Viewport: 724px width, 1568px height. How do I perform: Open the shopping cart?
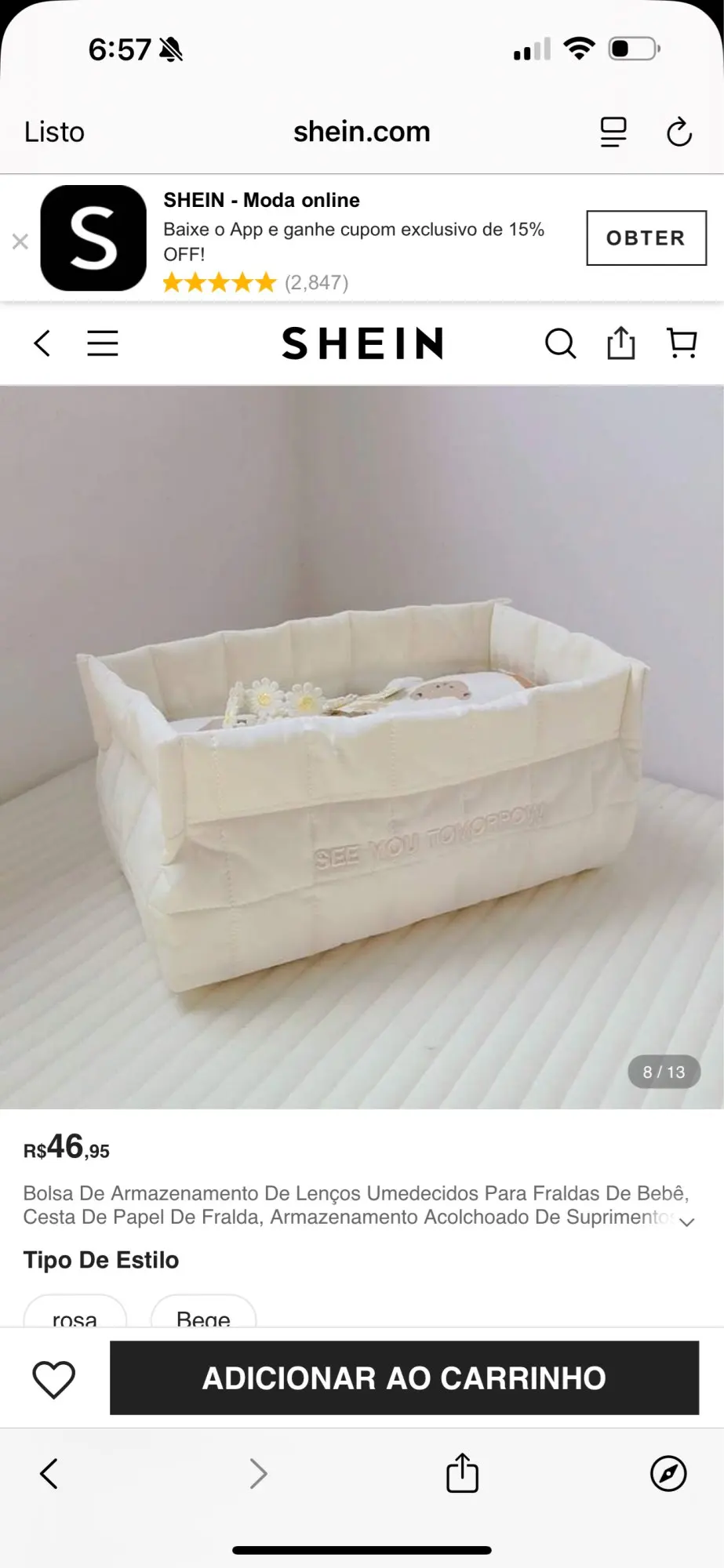(682, 343)
